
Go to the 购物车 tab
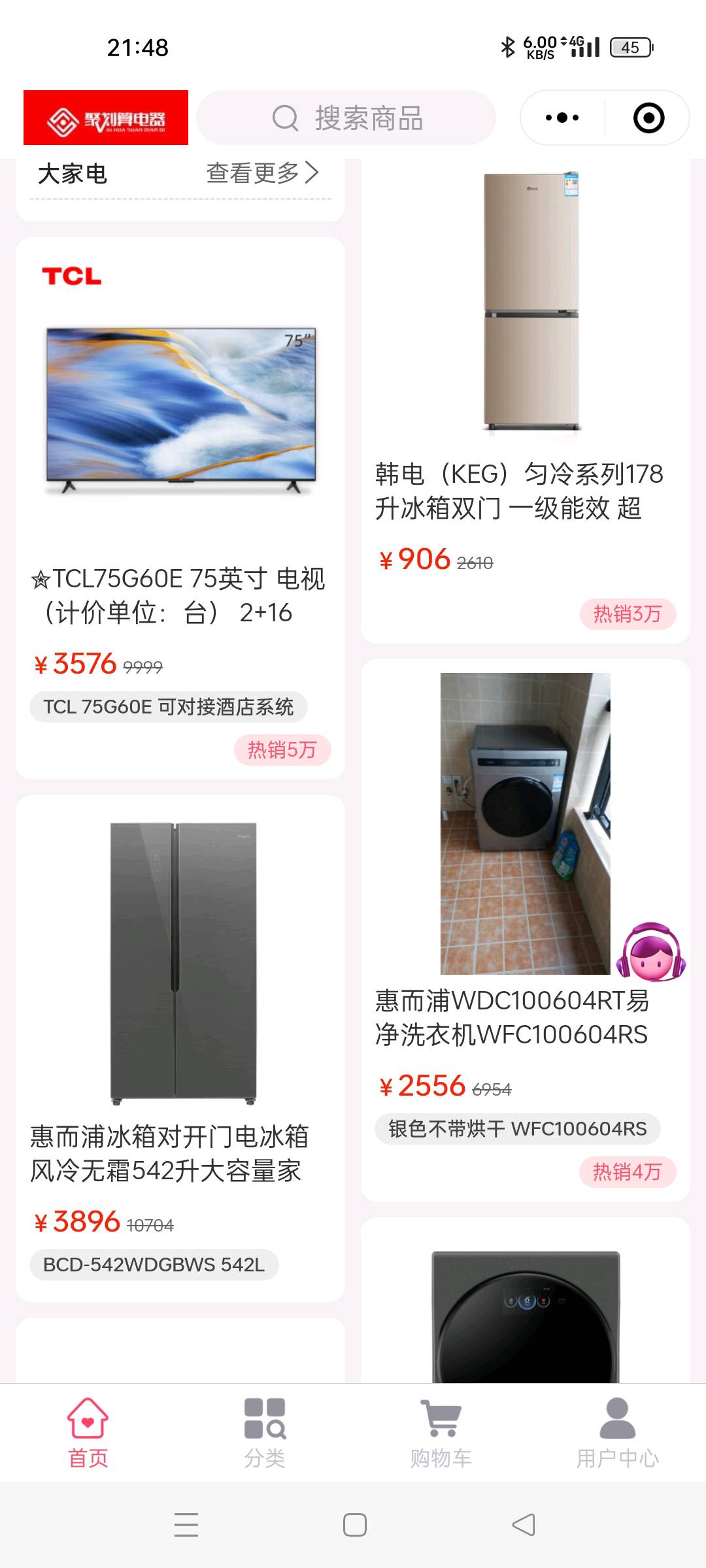[x=441, y=1431]
